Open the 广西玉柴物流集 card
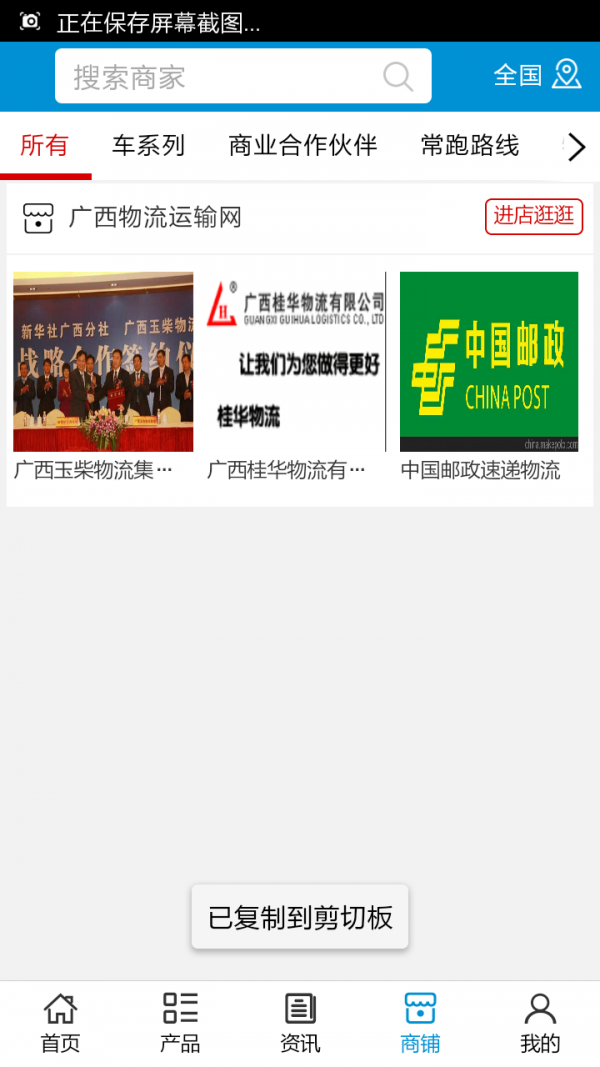Screen dimensions: 600x1067 pyautogui.click(x=103, y=376)
